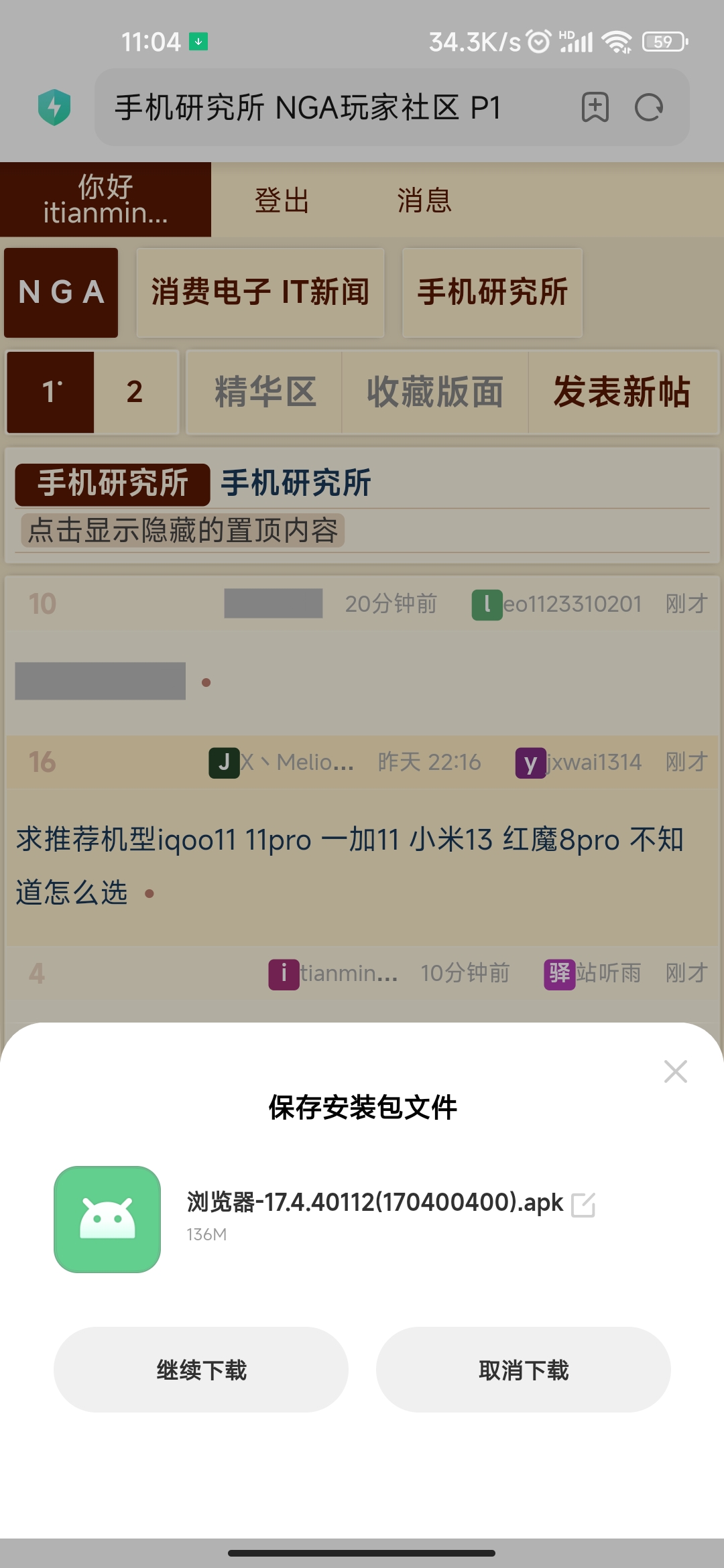Open the 收藏版面 favorites board

click(x=435, y=393)
